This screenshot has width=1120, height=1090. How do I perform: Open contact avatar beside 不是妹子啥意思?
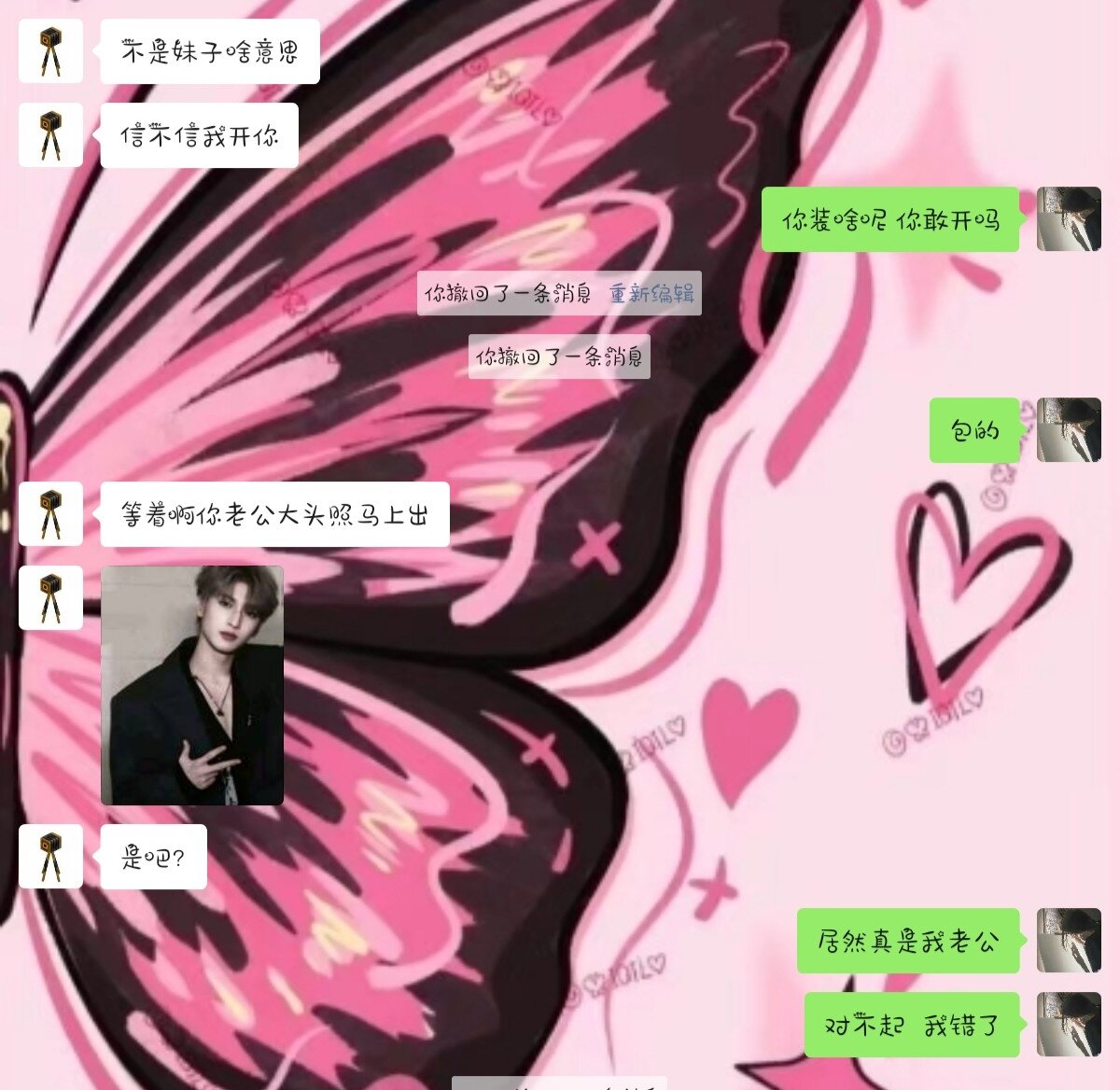[x=50, y=51]
